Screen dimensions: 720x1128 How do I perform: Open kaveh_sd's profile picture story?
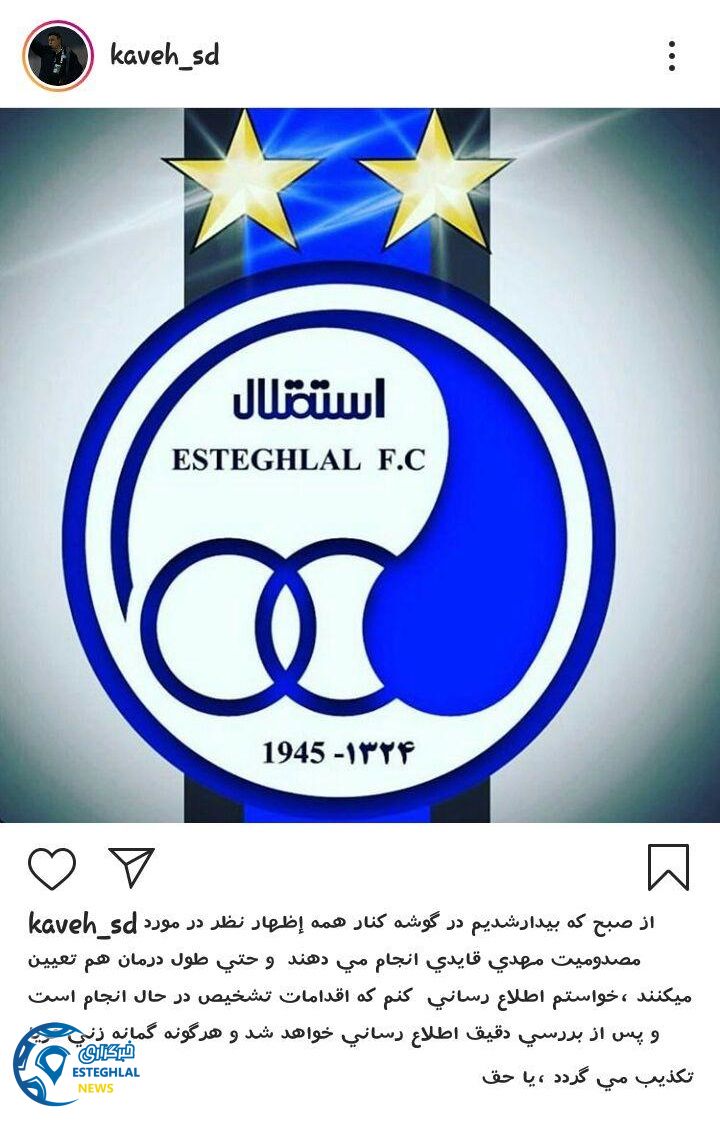[x=57, y=56]
